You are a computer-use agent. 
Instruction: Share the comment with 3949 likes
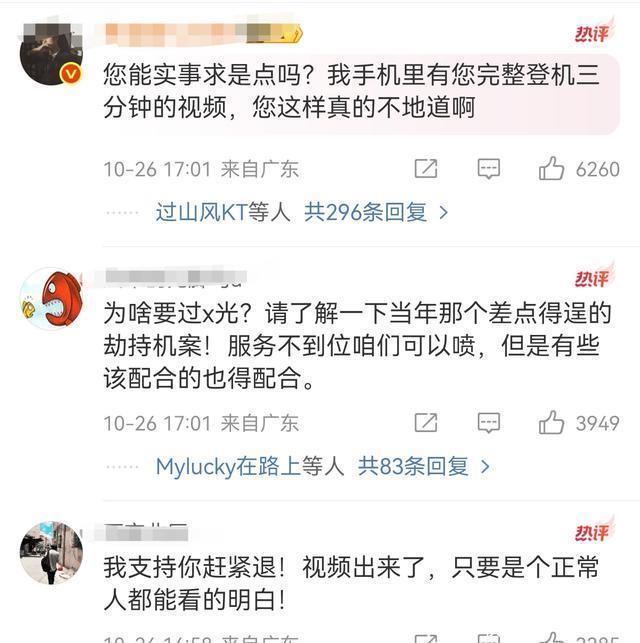tap(425, 423)
